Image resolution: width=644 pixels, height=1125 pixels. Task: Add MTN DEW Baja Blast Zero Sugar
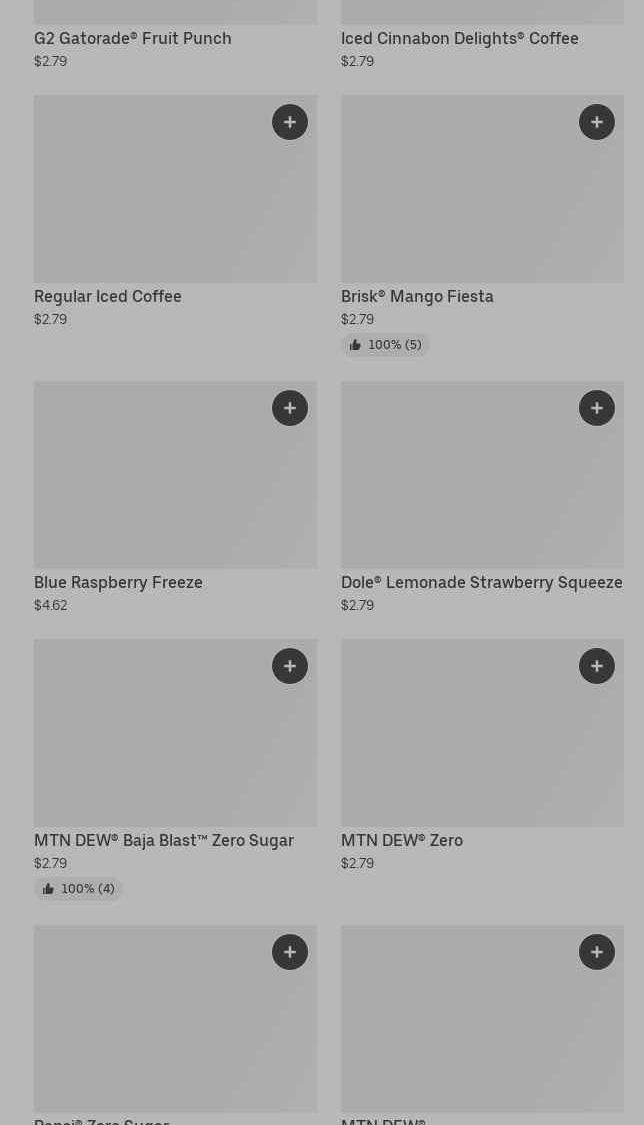click(x=290, y=666)
